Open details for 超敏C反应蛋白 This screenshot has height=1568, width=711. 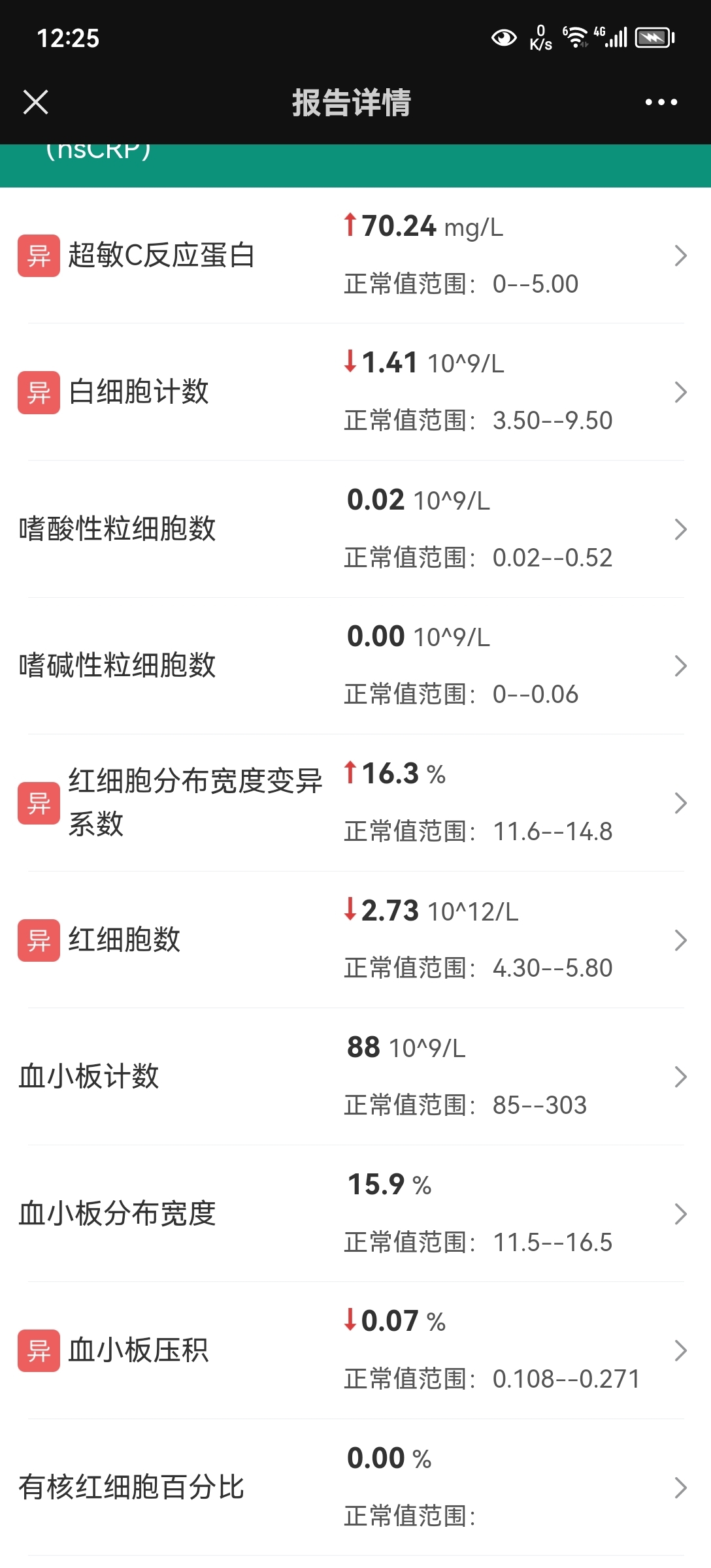pos(355,255)
